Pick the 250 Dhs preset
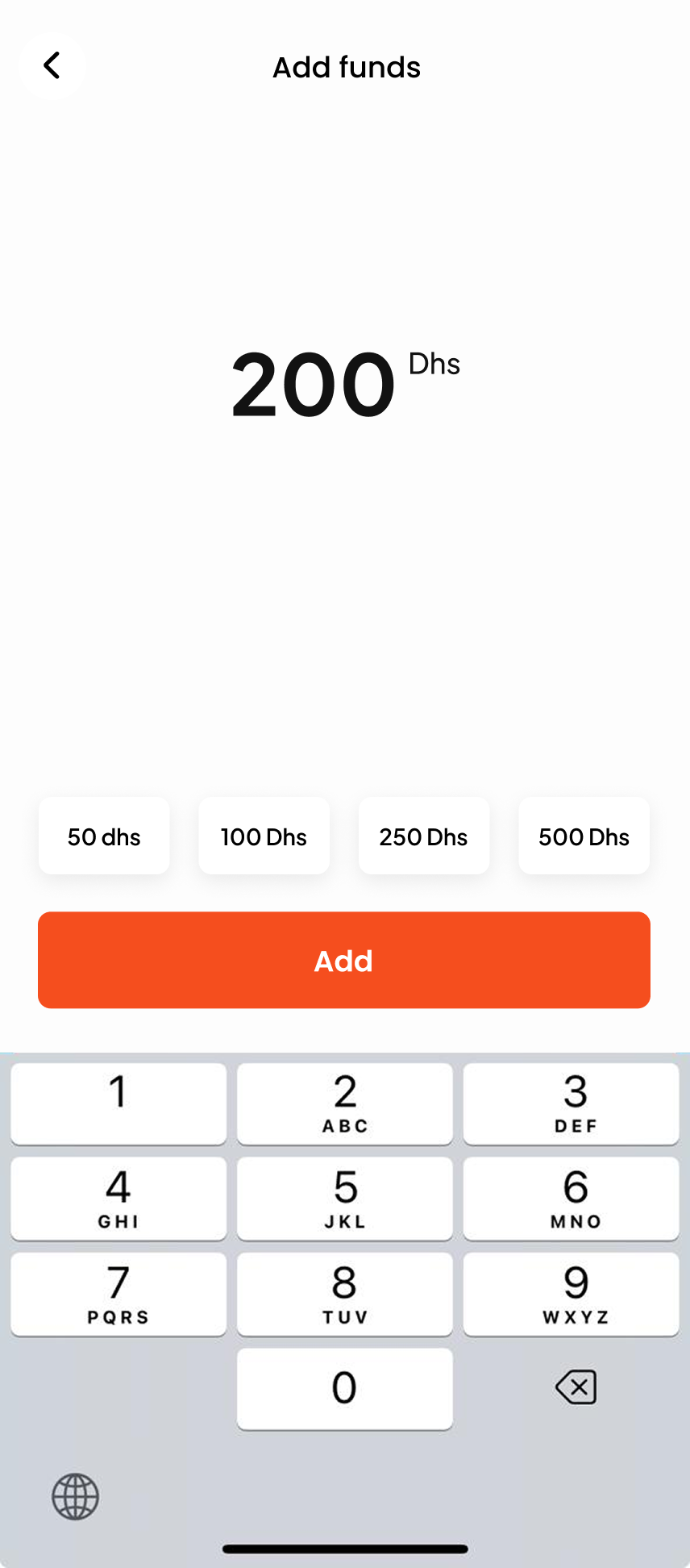The height and width of the screenshot is (1568, 690). 423,836
